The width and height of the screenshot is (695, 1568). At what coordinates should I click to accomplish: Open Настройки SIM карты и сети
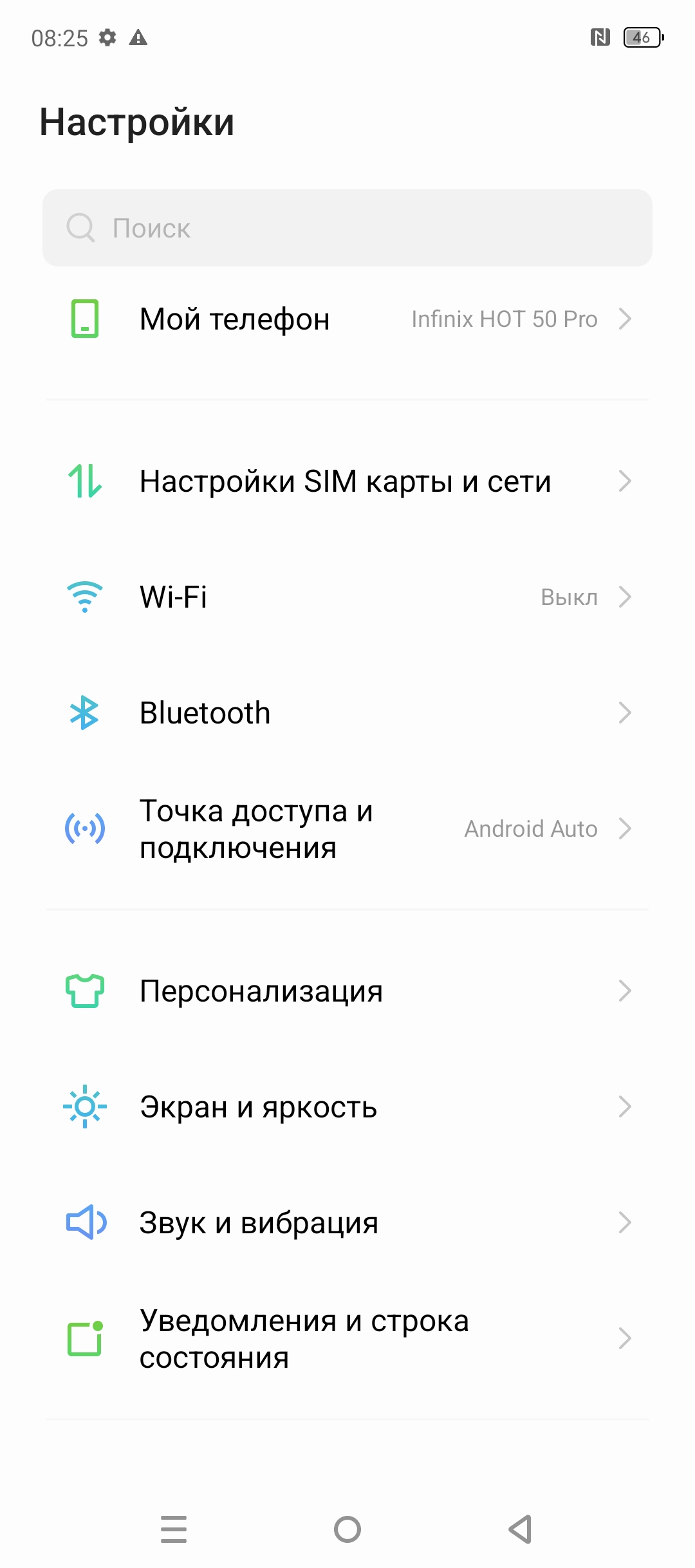tap(347, 481)
